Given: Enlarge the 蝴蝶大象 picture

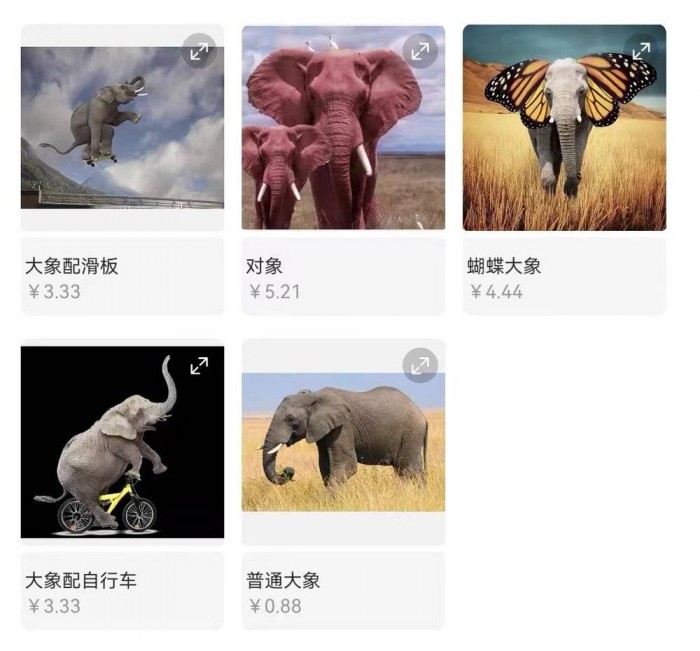Looking at the screenshot, I should tap(642, 50).
